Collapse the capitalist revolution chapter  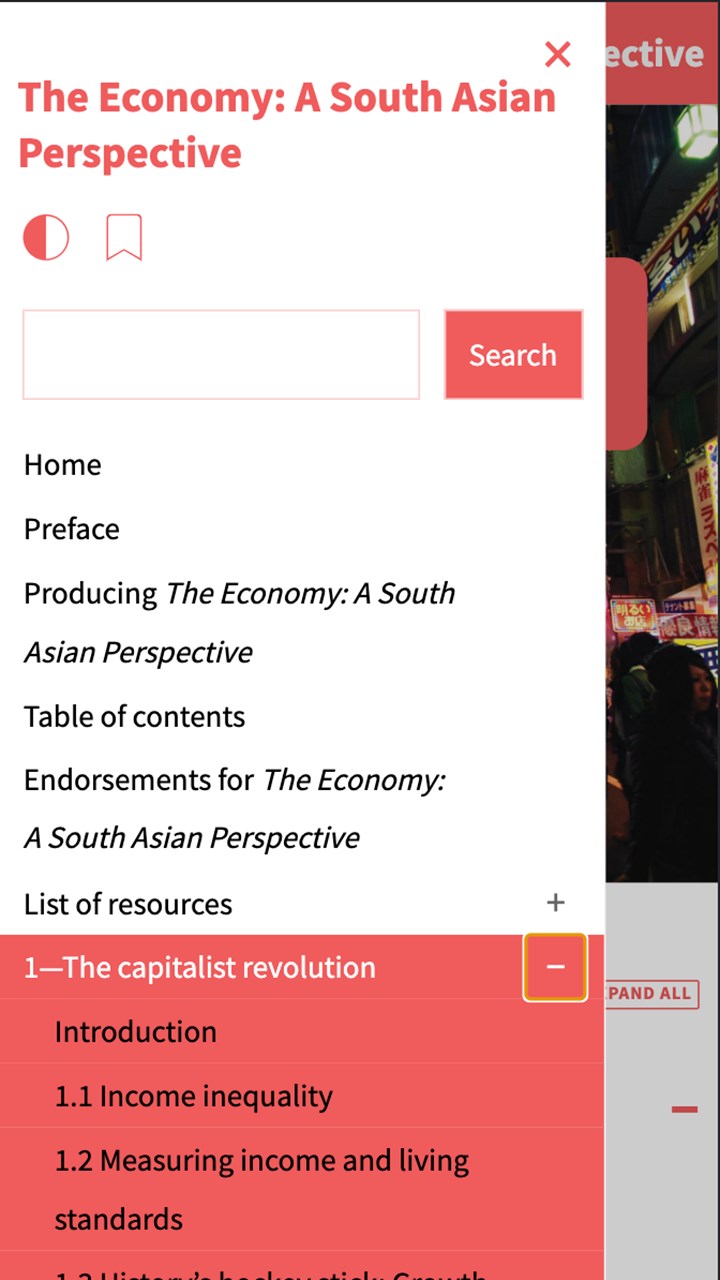[555, 967]
